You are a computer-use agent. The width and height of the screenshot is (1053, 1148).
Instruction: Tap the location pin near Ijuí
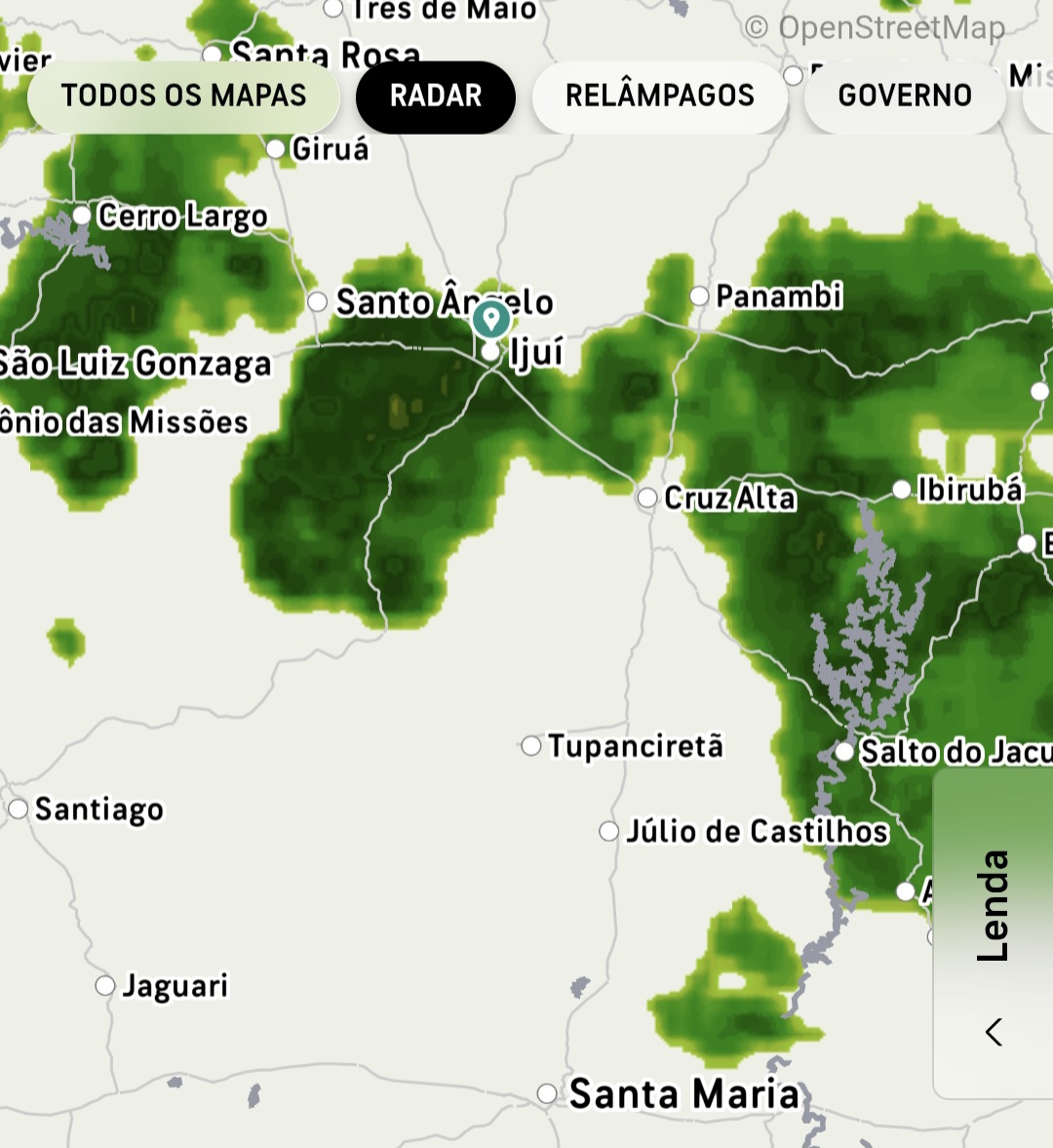tap(490, 319)
